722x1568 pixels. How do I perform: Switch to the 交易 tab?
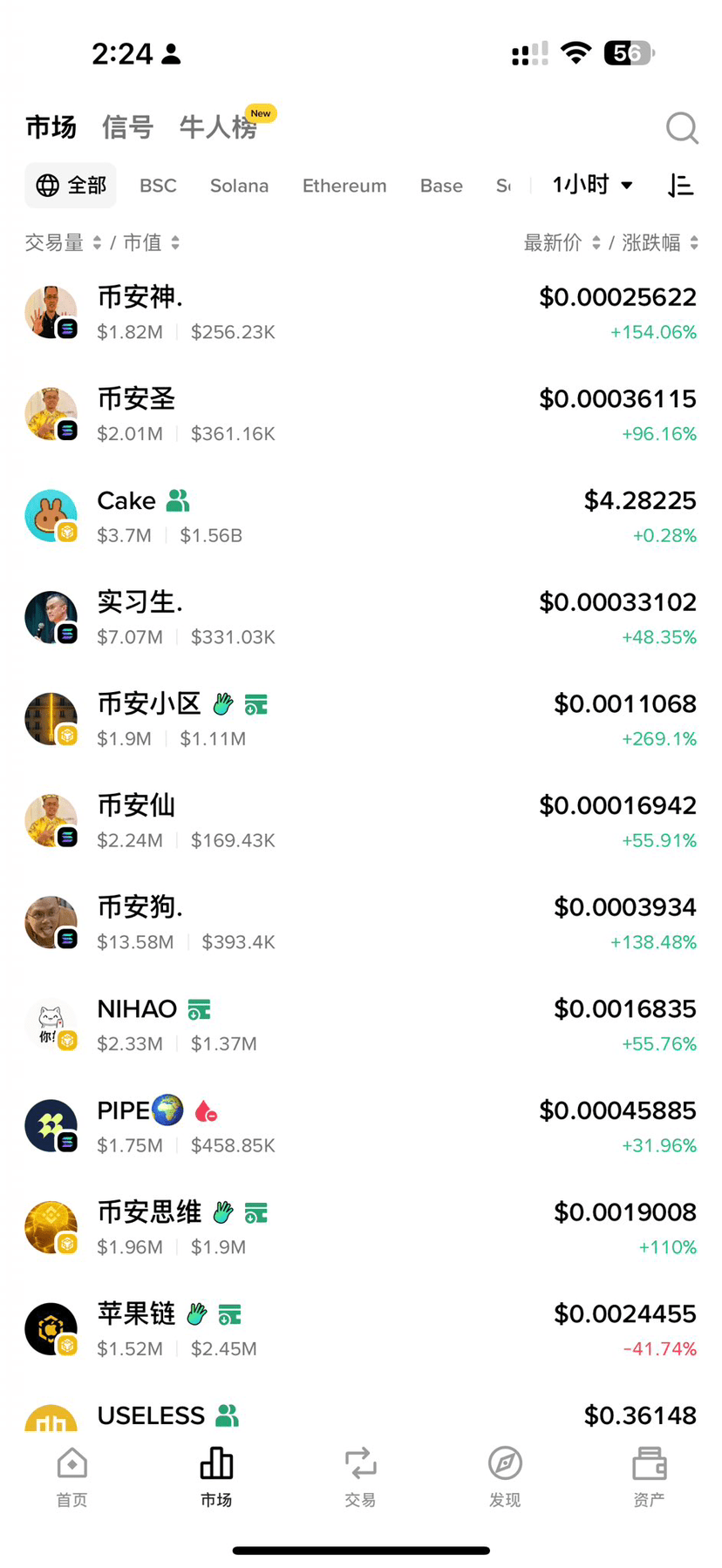[360, 1476]
